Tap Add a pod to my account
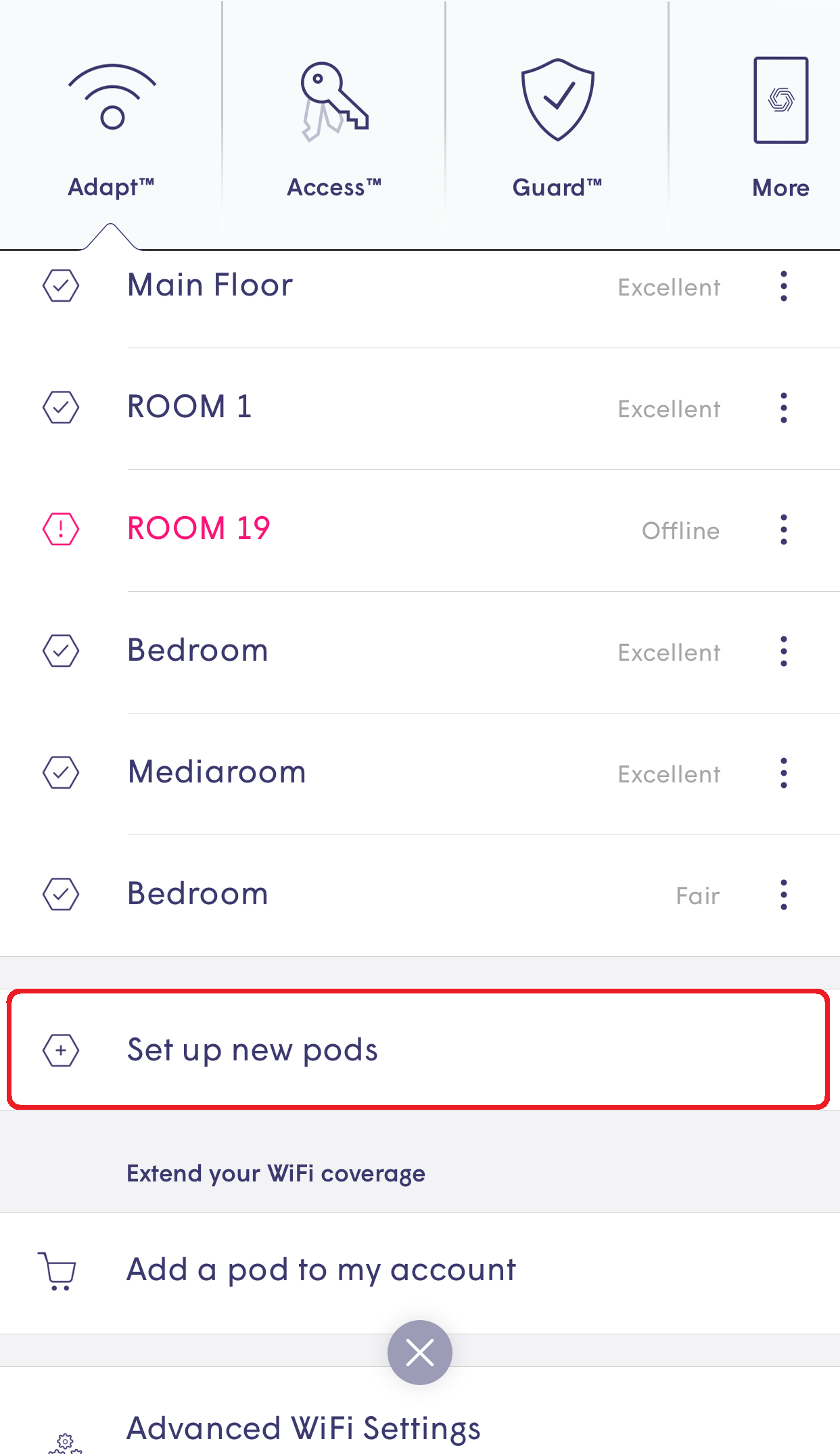Screen dimensions: 840x1454 coord(321,1270)
